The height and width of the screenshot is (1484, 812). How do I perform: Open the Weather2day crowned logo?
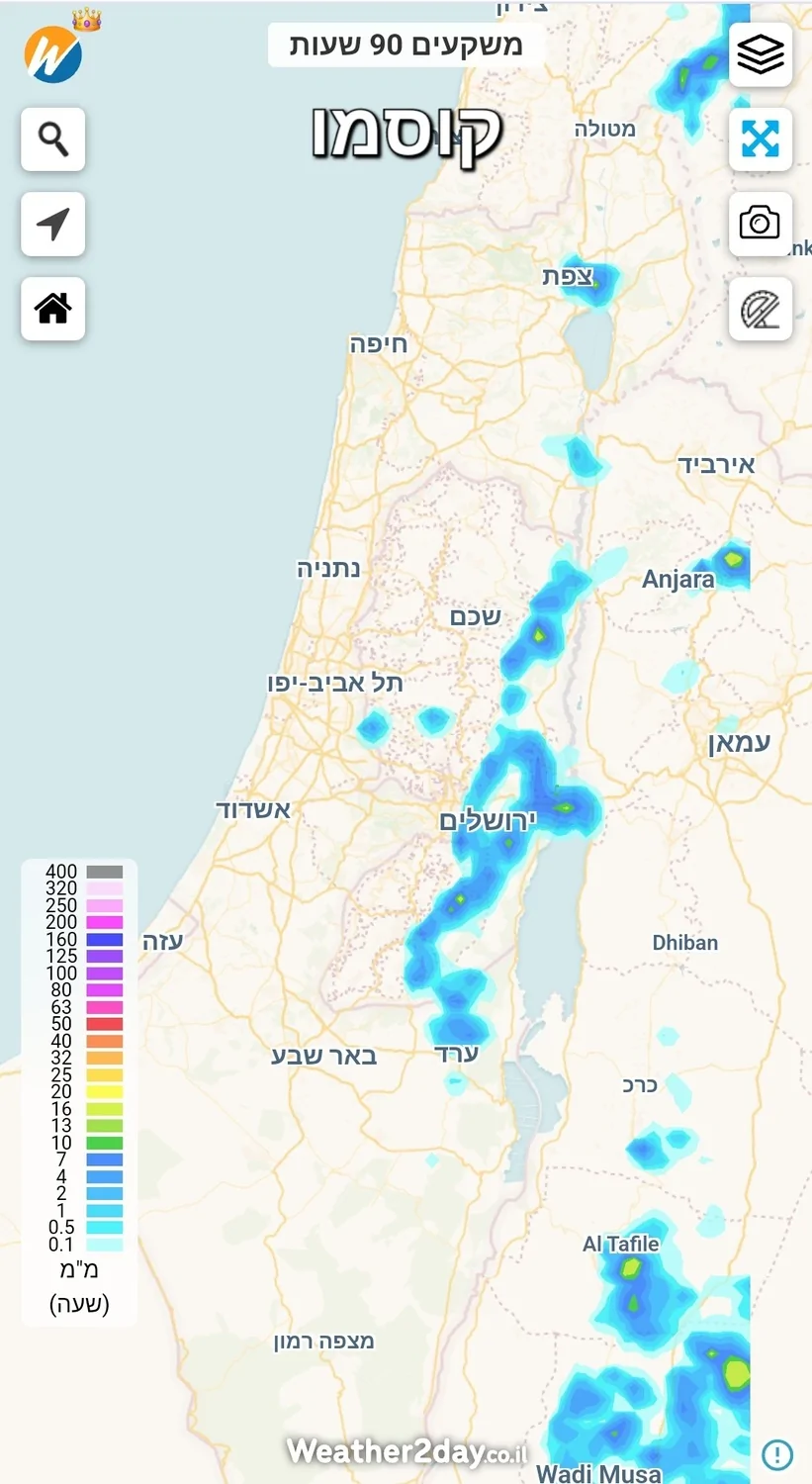pyautogui.click(x=54, y=54)
